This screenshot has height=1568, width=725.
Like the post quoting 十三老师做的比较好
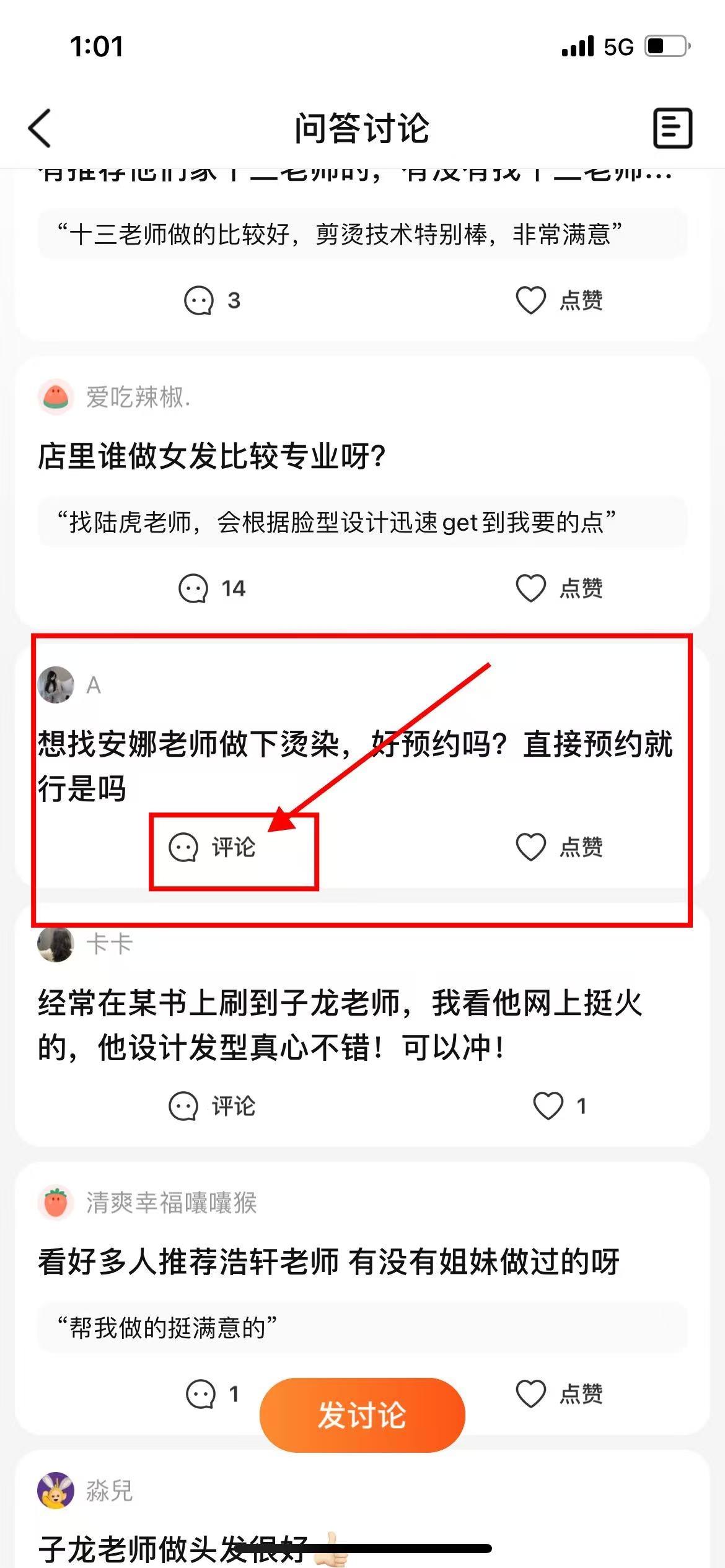(559, 300)
